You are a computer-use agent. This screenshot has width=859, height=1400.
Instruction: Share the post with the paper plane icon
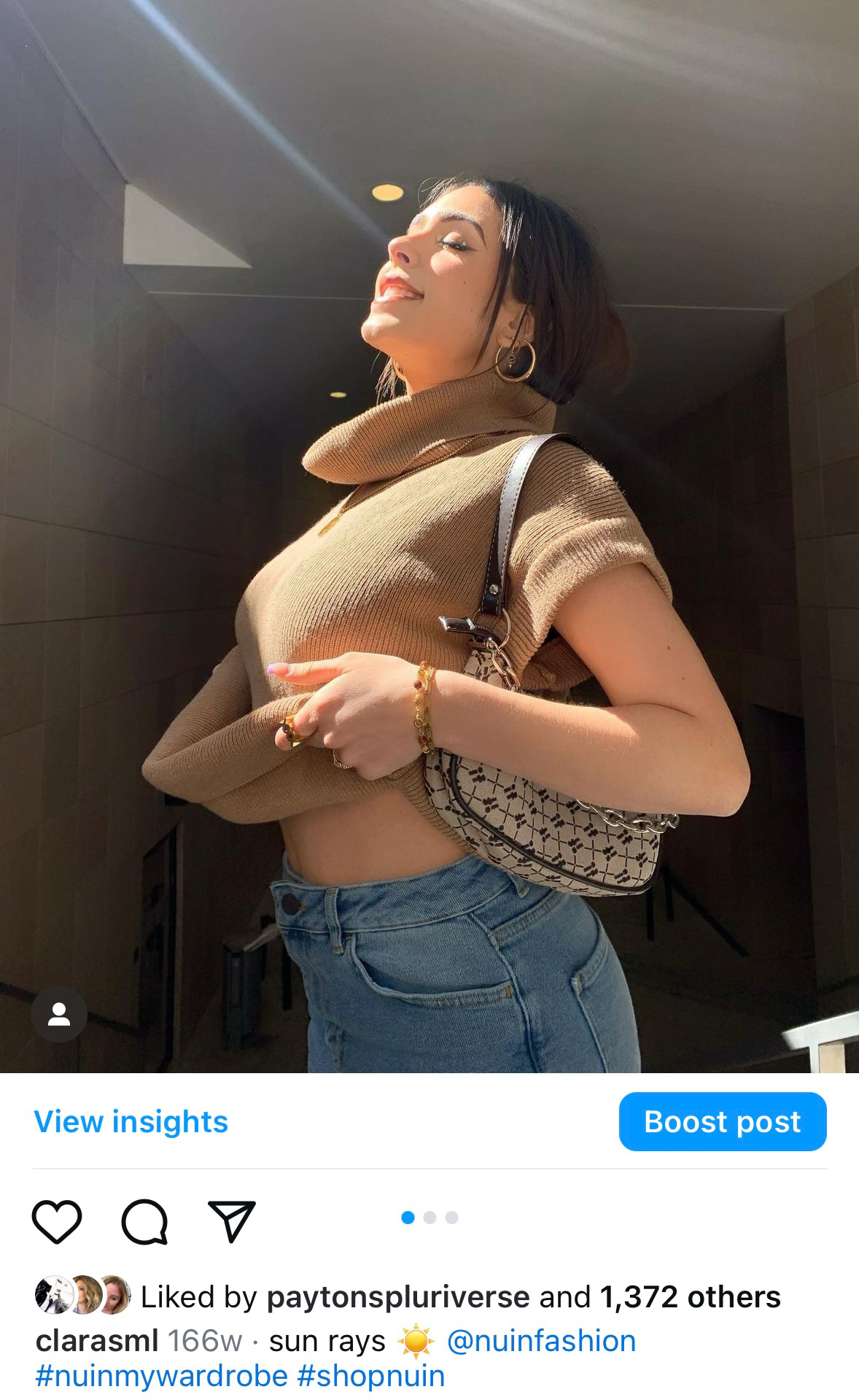coord(232,1221)
